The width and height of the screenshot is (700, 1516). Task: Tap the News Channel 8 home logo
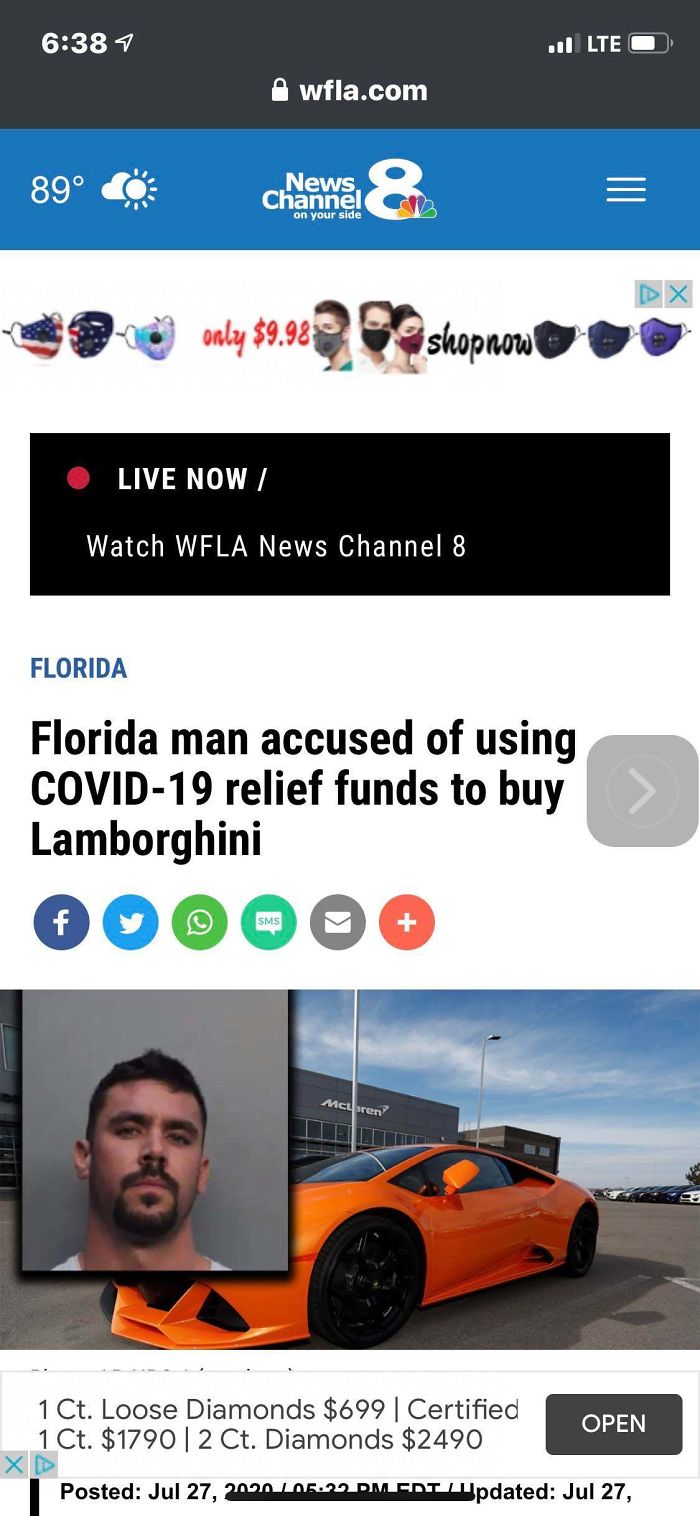[x=349, y=190]
